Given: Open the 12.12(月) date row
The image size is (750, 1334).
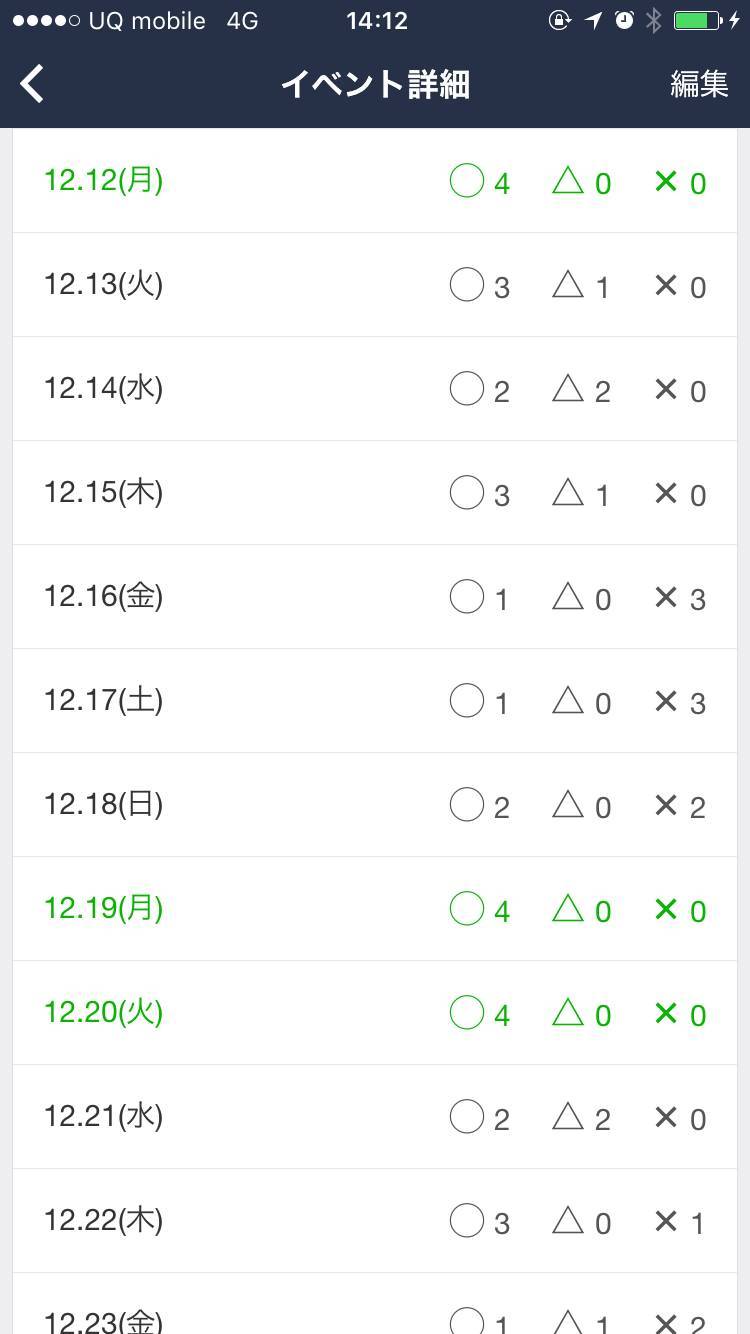Looking at the screenshot, I should (x=375, y=181).
